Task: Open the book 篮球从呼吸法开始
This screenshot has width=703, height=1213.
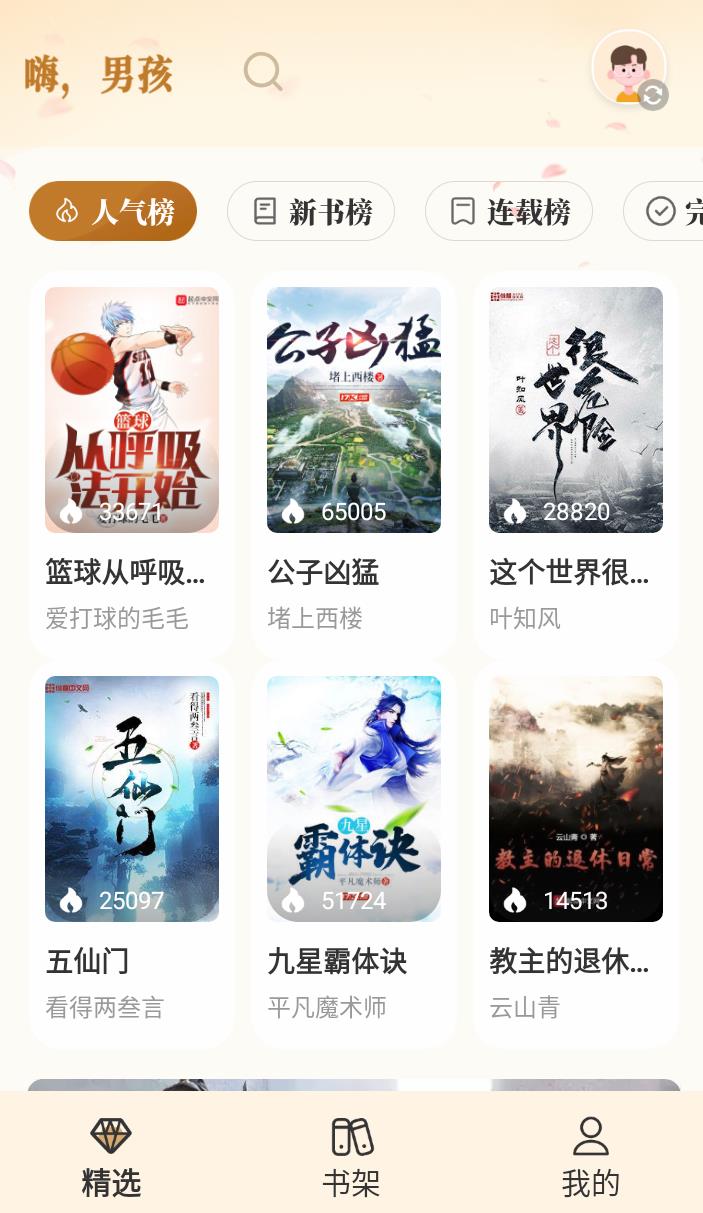Action: [132, 410]
